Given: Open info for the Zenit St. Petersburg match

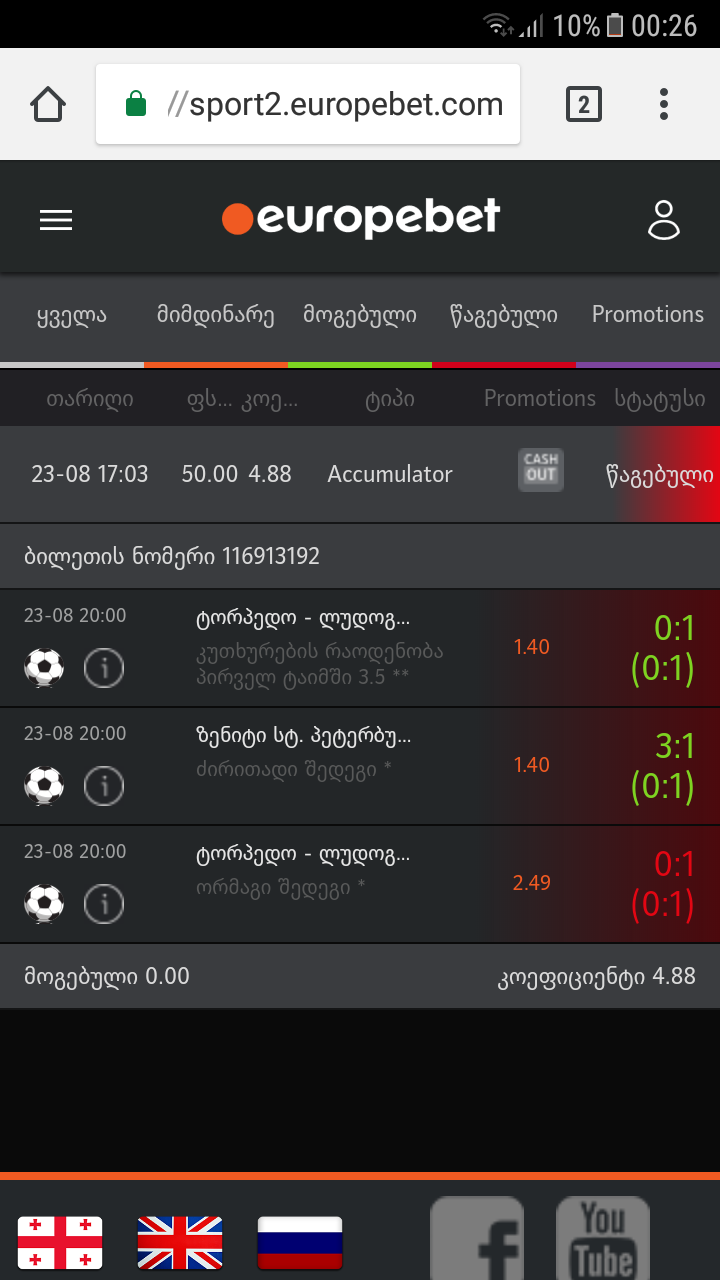Looking at the screenshot, I should (104, 785).
